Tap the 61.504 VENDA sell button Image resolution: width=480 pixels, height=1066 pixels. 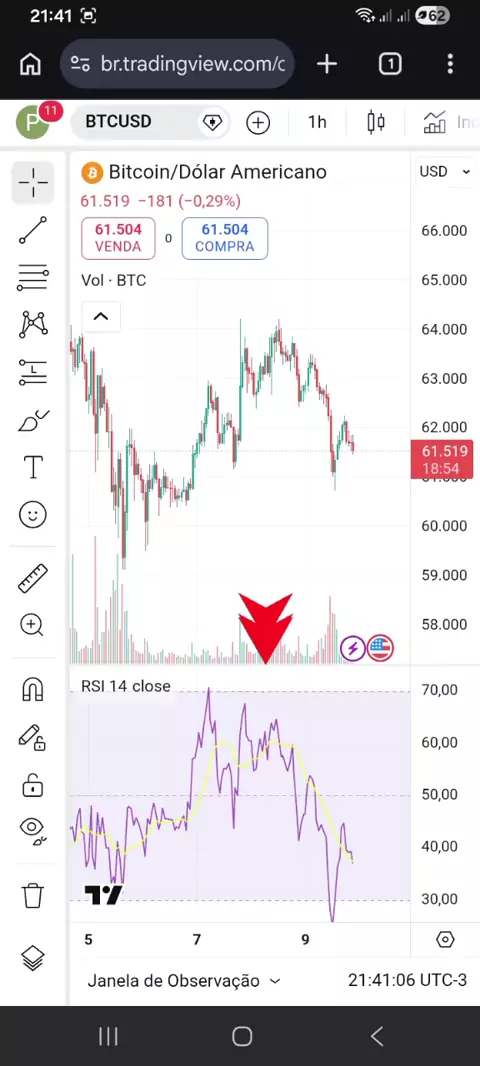(x=118, y=238)
